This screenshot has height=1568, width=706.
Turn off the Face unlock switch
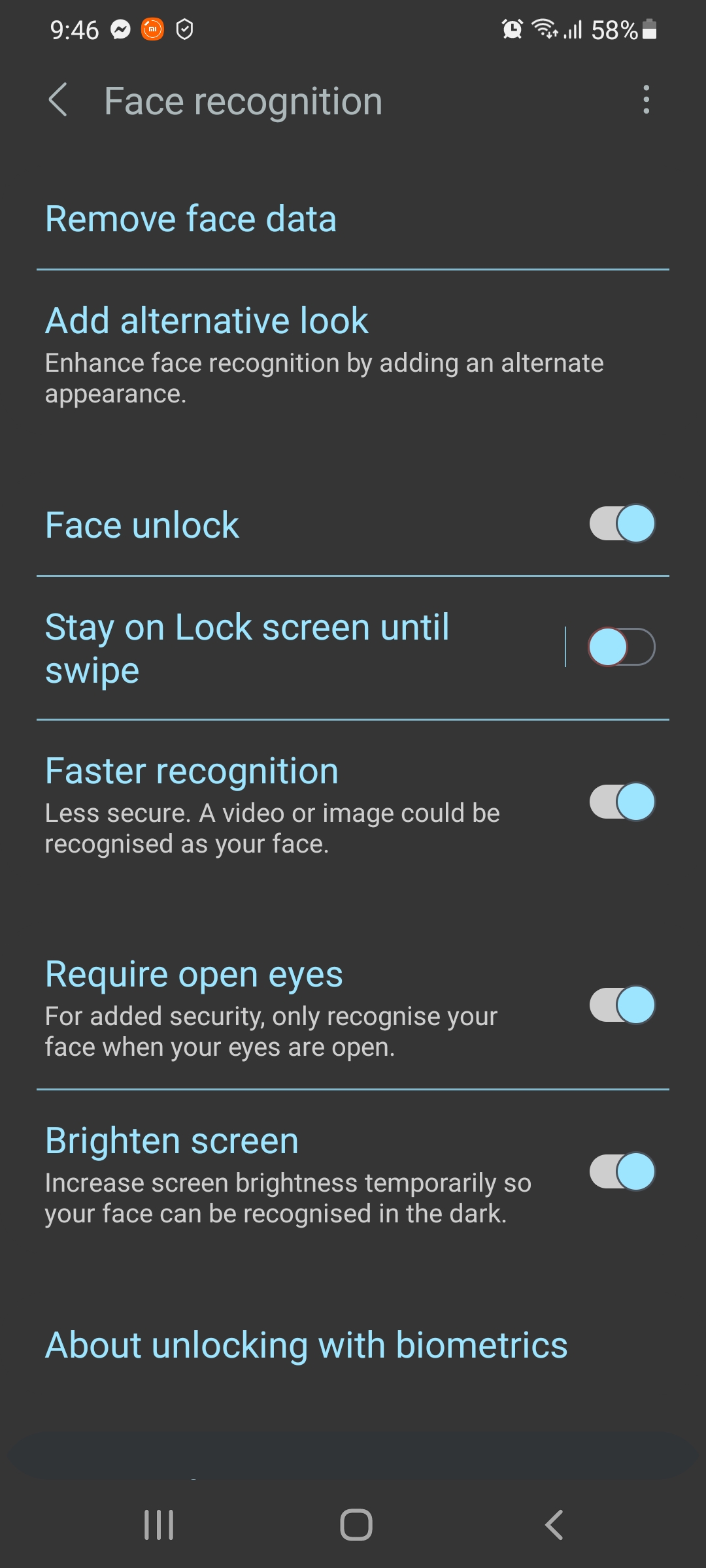tap(622, 524)
